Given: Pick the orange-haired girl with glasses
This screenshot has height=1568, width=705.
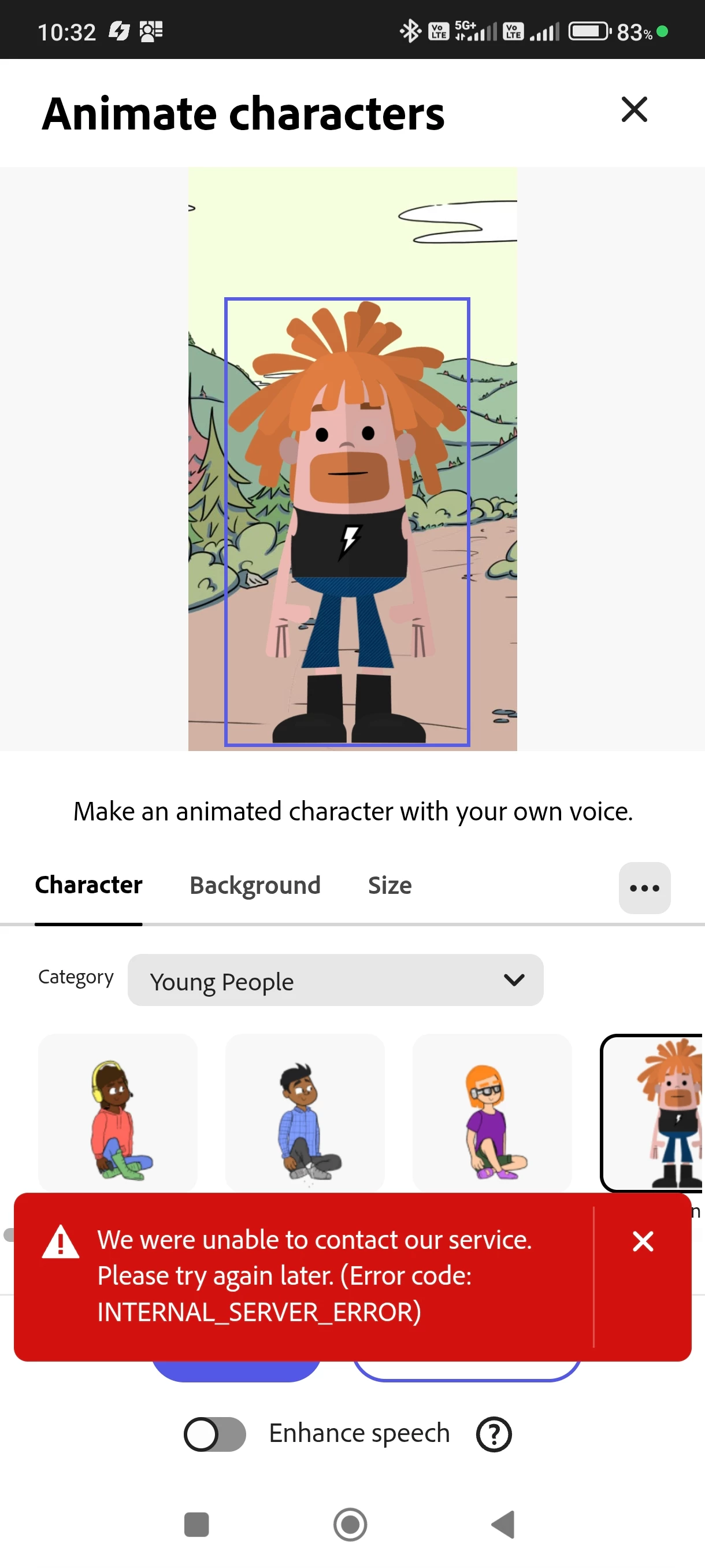Looking at the screenshot, I should 492,1113.
